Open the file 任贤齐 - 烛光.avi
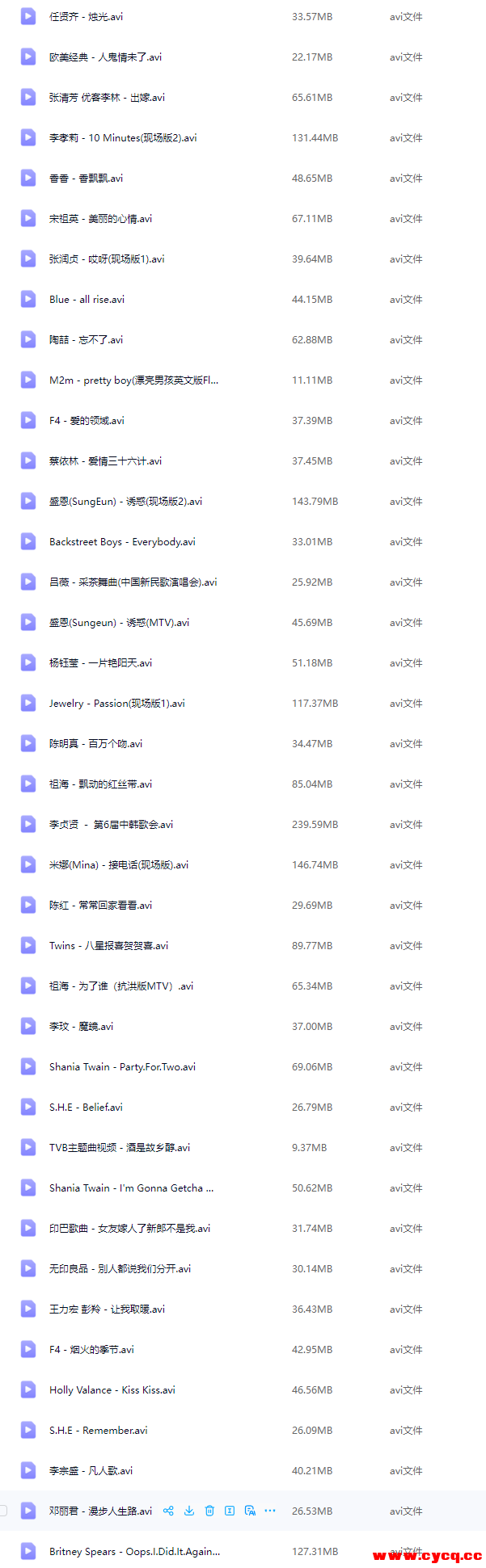This screenshot has height=1568, width=486. coord(86,17)
